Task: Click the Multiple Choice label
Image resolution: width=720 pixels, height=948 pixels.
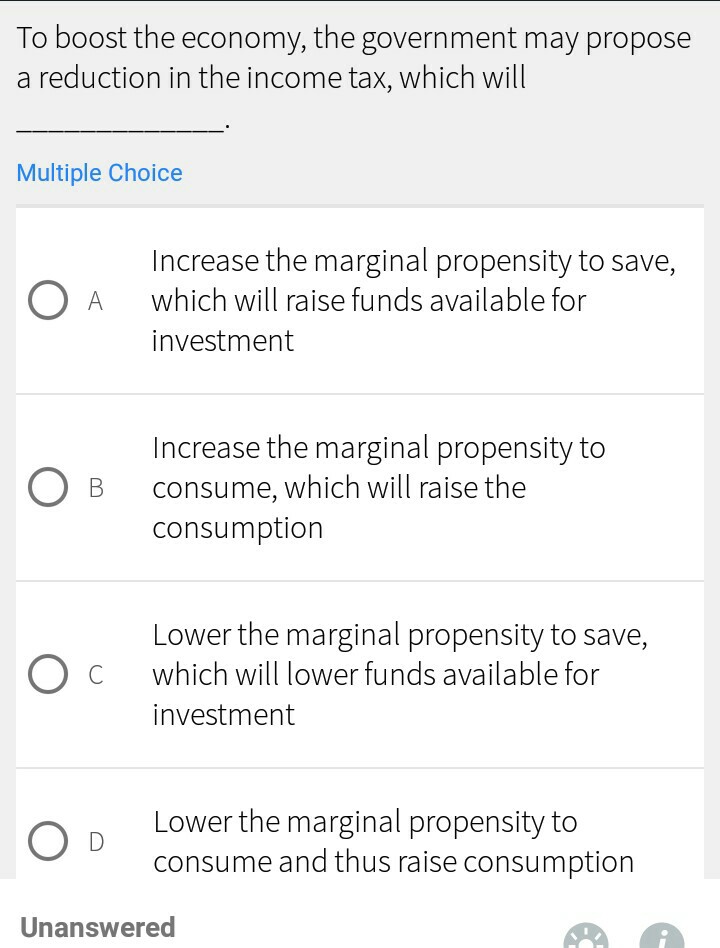Action: [99, 173]
